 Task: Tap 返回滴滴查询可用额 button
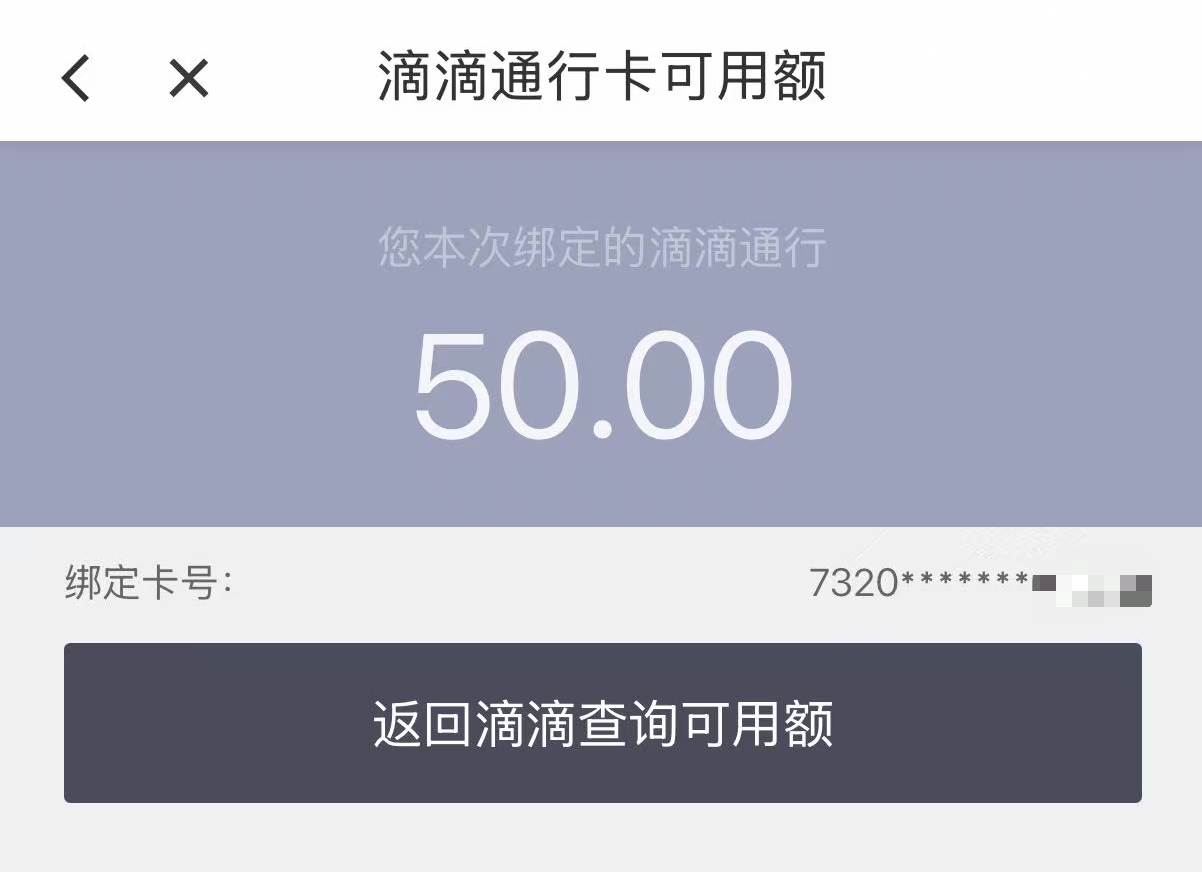click(x=602, y=722)
